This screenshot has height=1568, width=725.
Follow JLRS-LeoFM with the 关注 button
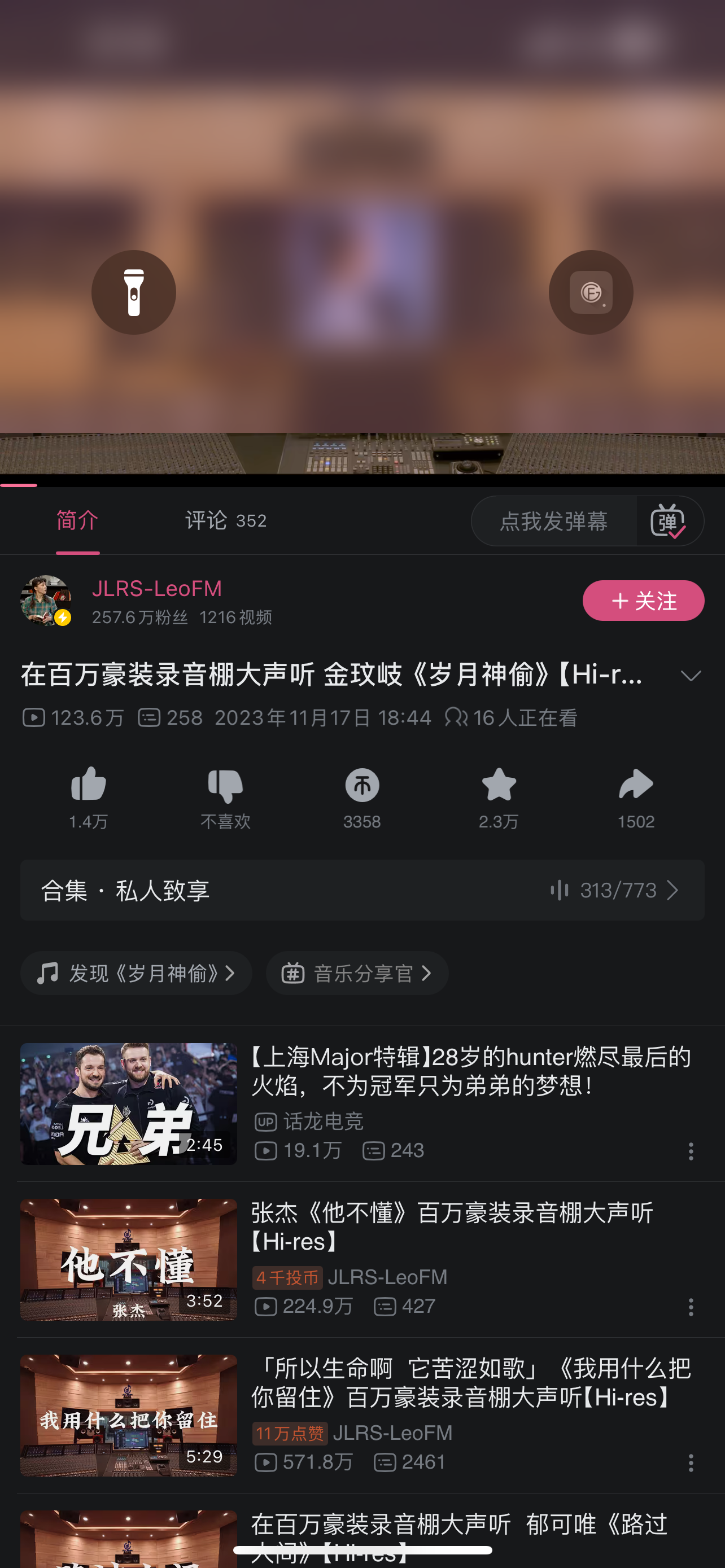[x=643, y=601]
